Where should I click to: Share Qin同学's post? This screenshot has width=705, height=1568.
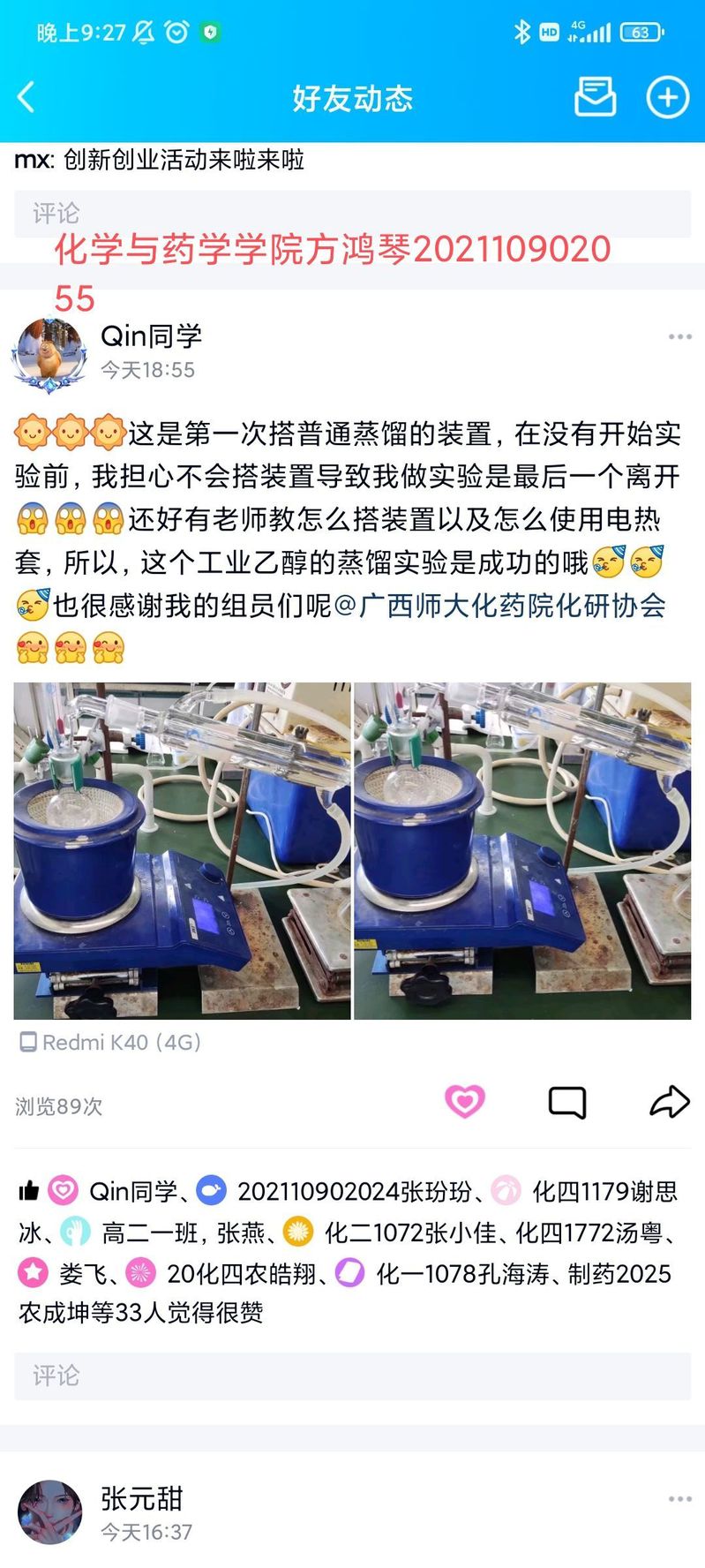[669, 1102]
